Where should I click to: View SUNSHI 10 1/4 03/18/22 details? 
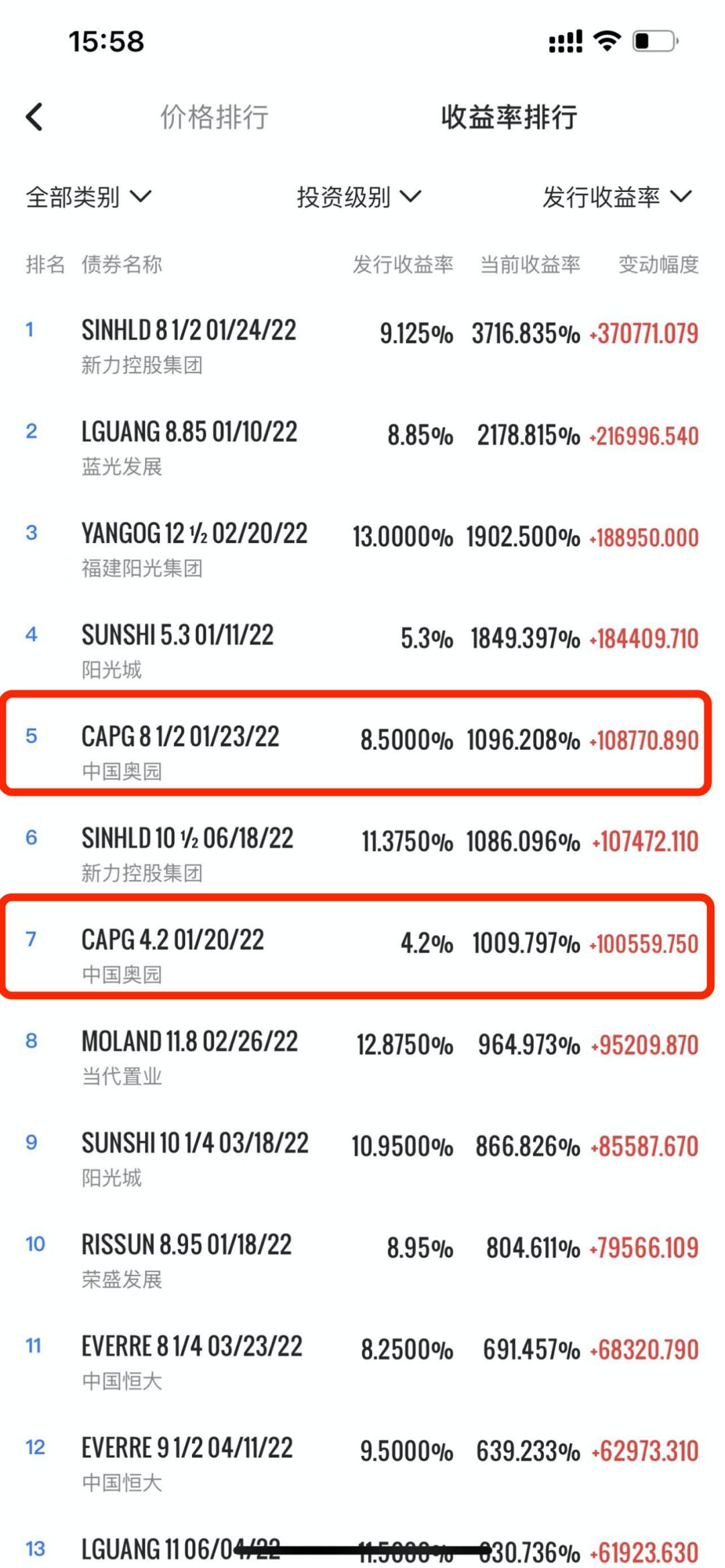click(x=362, y=1159)
